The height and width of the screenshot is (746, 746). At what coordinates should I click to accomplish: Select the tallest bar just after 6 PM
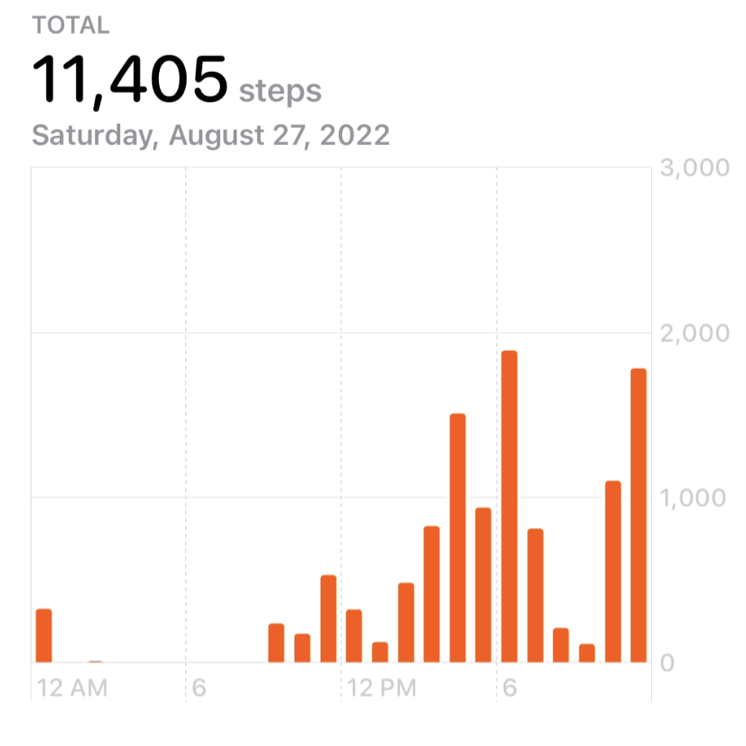tap(509, 506)
